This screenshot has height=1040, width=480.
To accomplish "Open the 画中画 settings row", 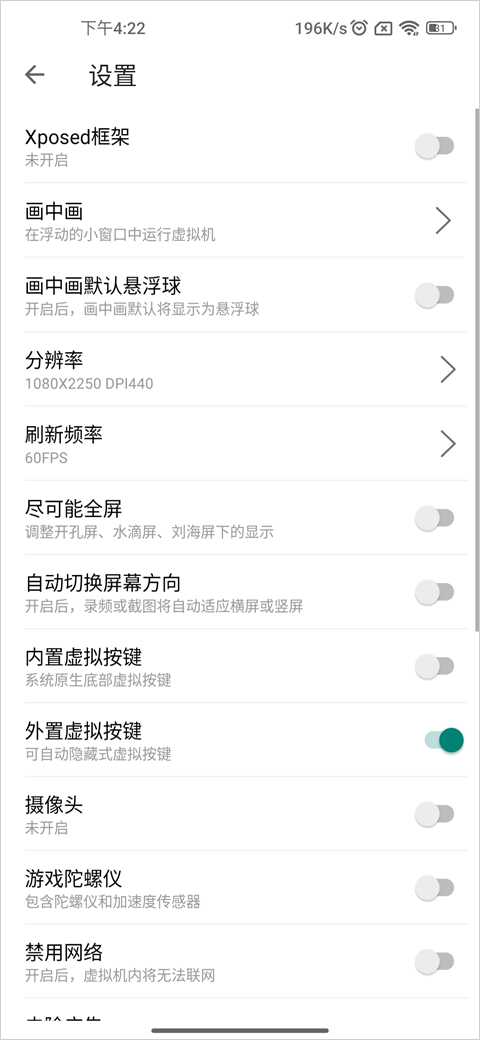I will (244, 220).
